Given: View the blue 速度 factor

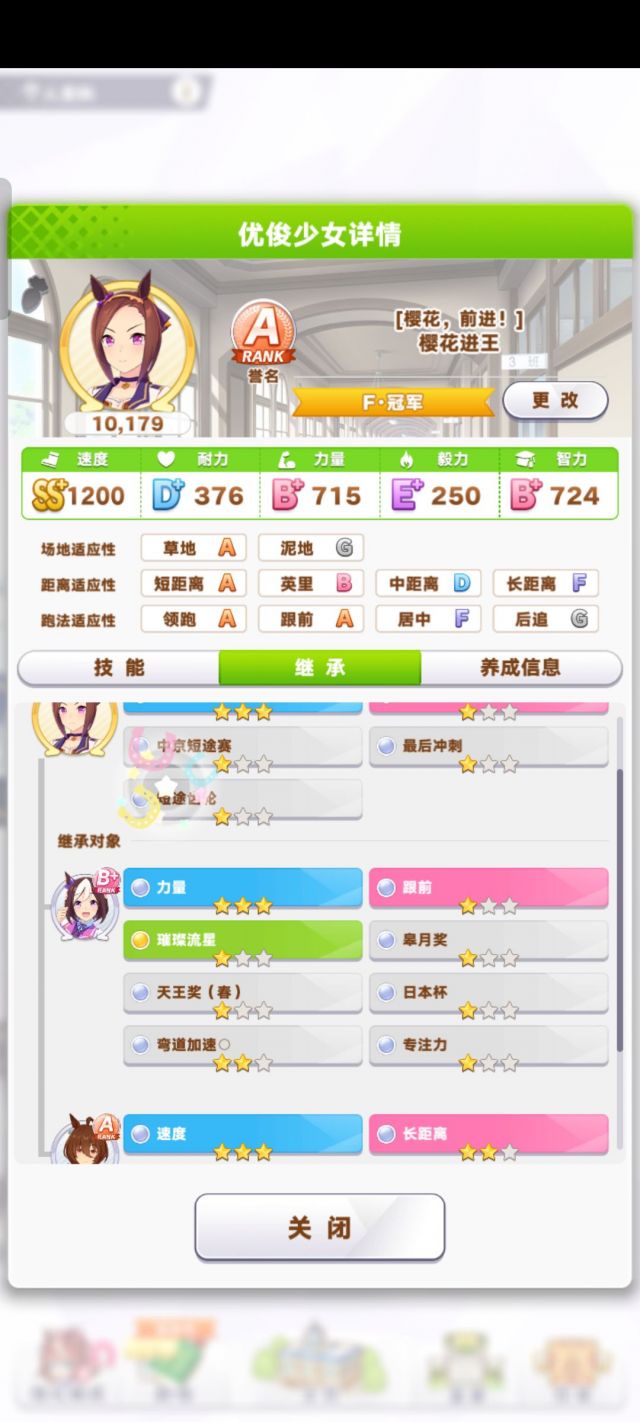Looking at the screenshot, I should pyautogui.click(x=243, y=1134).
